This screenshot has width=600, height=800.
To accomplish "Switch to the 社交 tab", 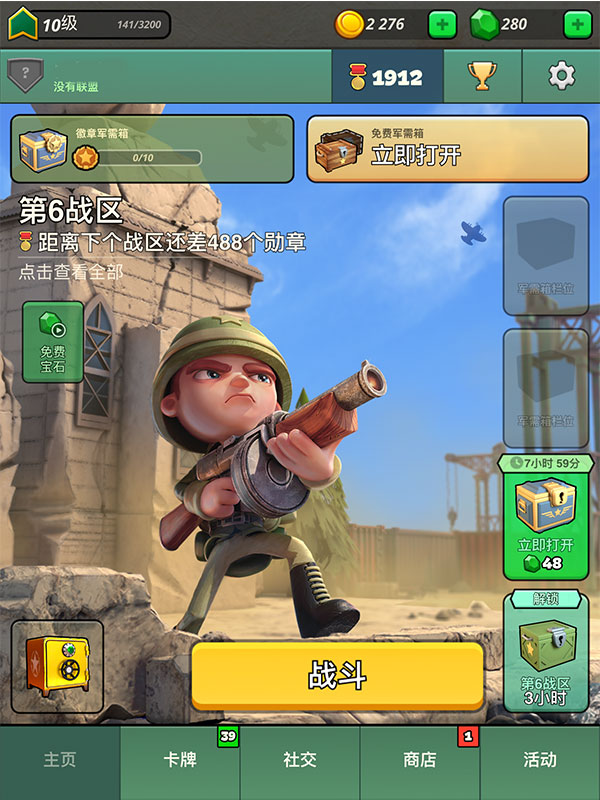I will tap(300, 760).
